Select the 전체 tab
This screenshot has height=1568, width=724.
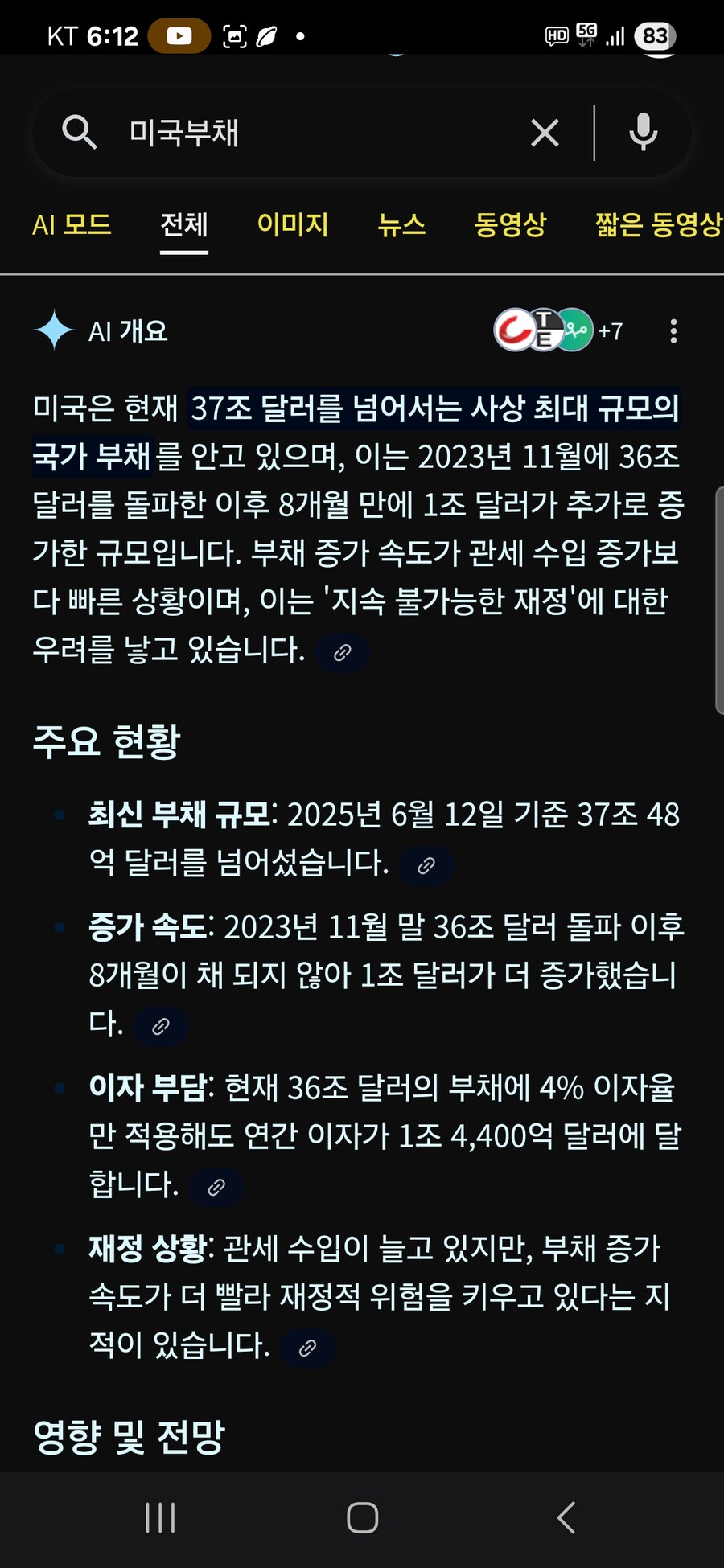(x=184, y=224)
